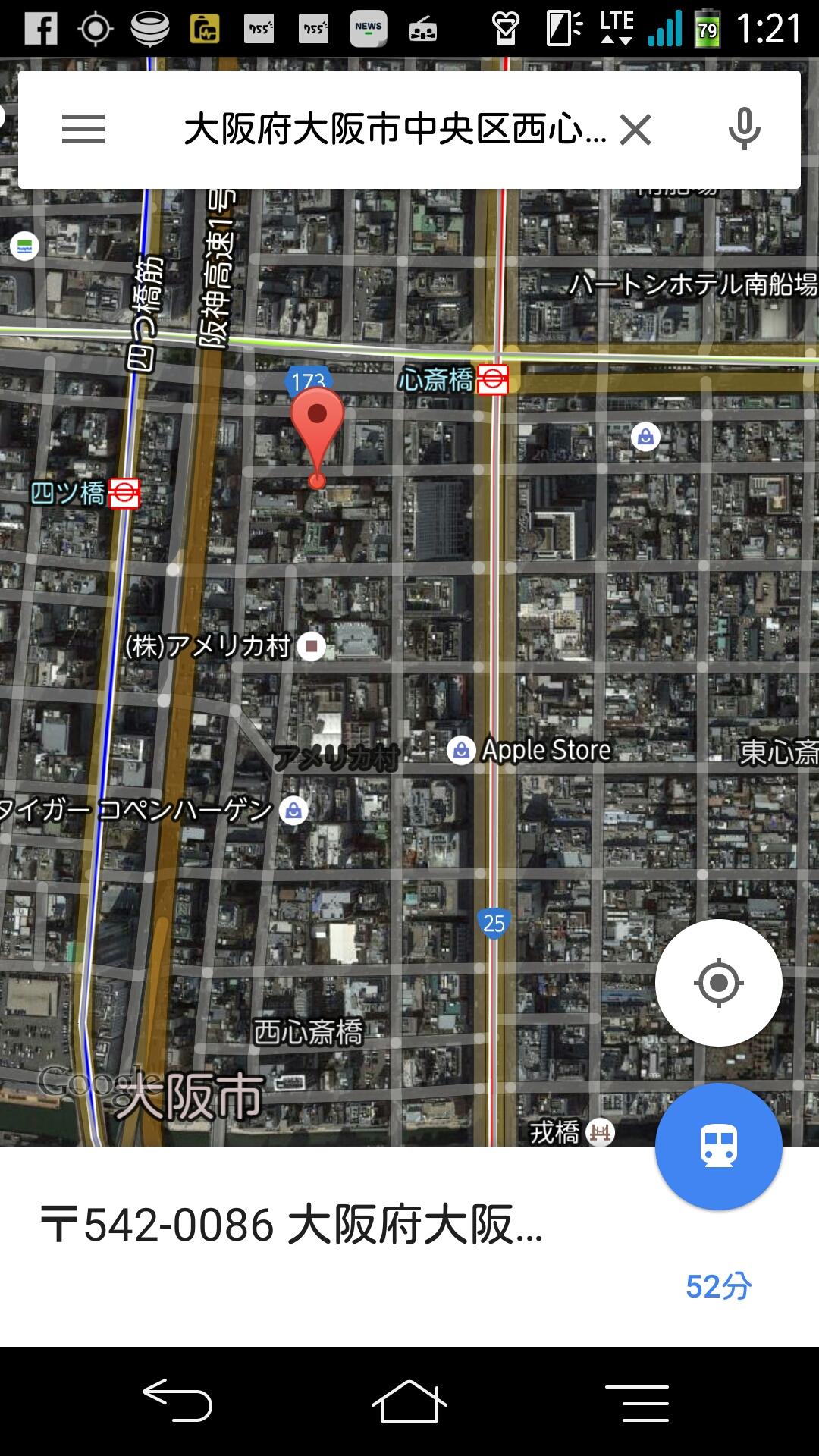Viewport: 819px width, 1456px height.
Task: Tap the search field showing 大阪府大阪市中央区西心
Action: pos(394,130)
